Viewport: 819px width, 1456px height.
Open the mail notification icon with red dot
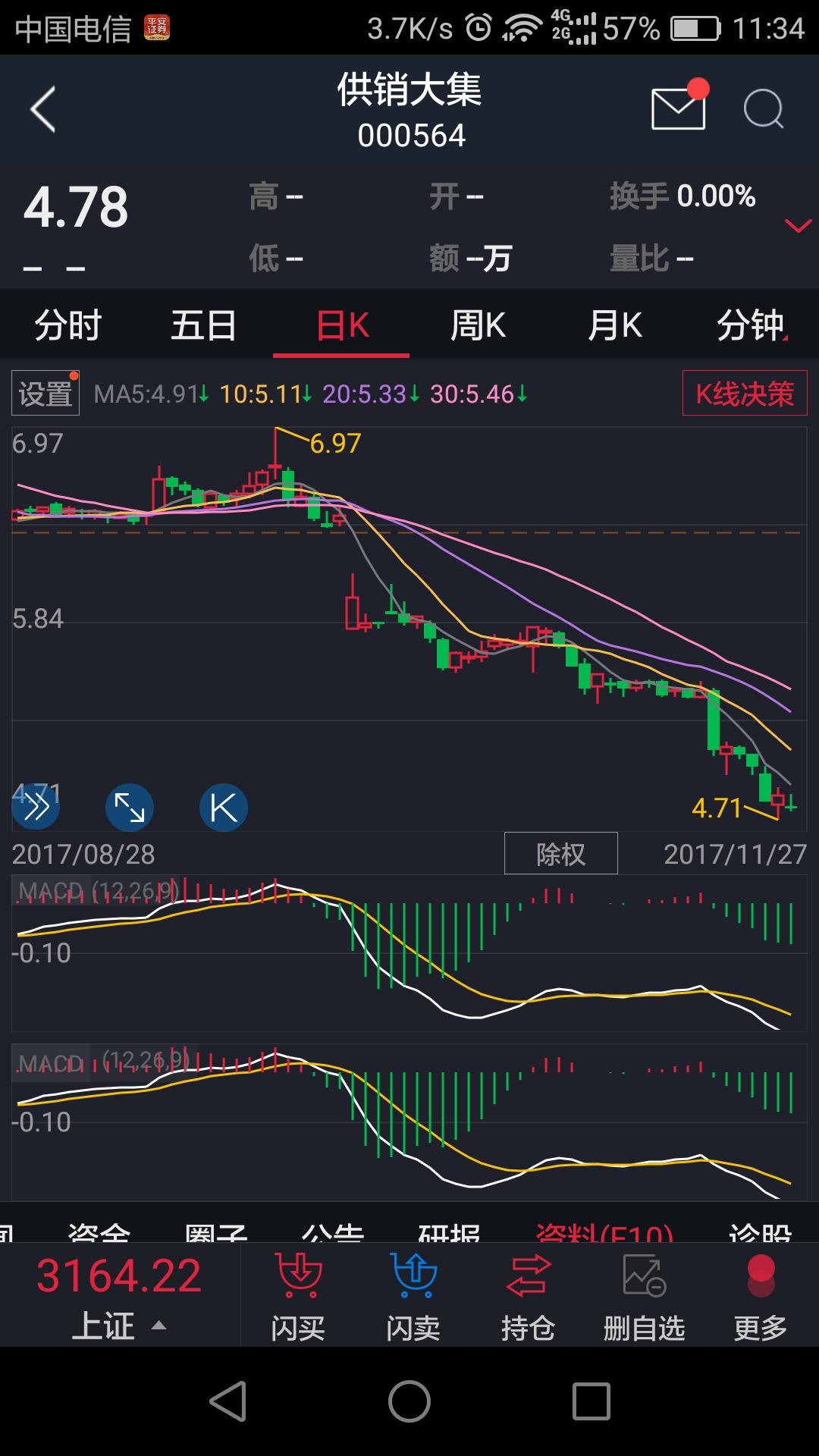coord(677,110)
